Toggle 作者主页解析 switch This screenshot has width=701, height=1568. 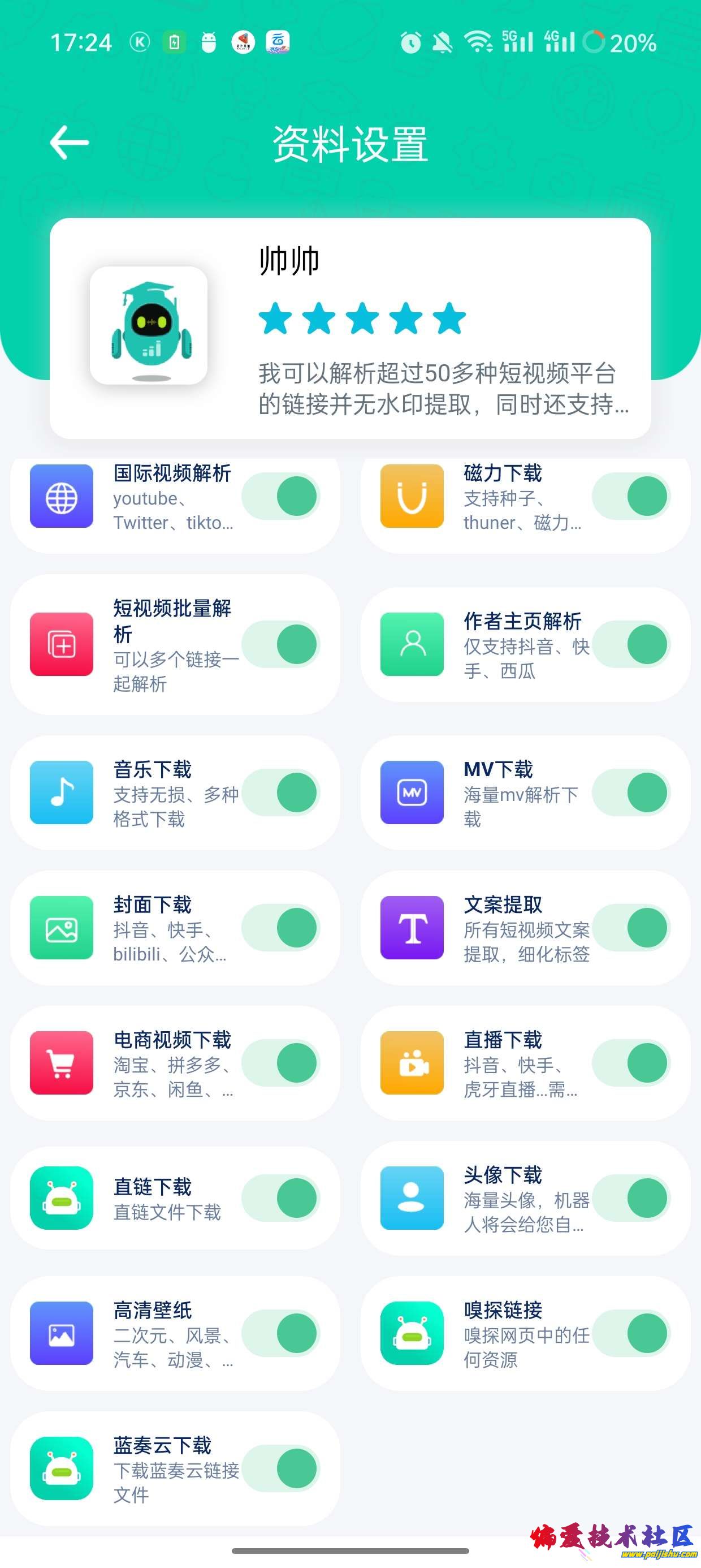point(631,645)
